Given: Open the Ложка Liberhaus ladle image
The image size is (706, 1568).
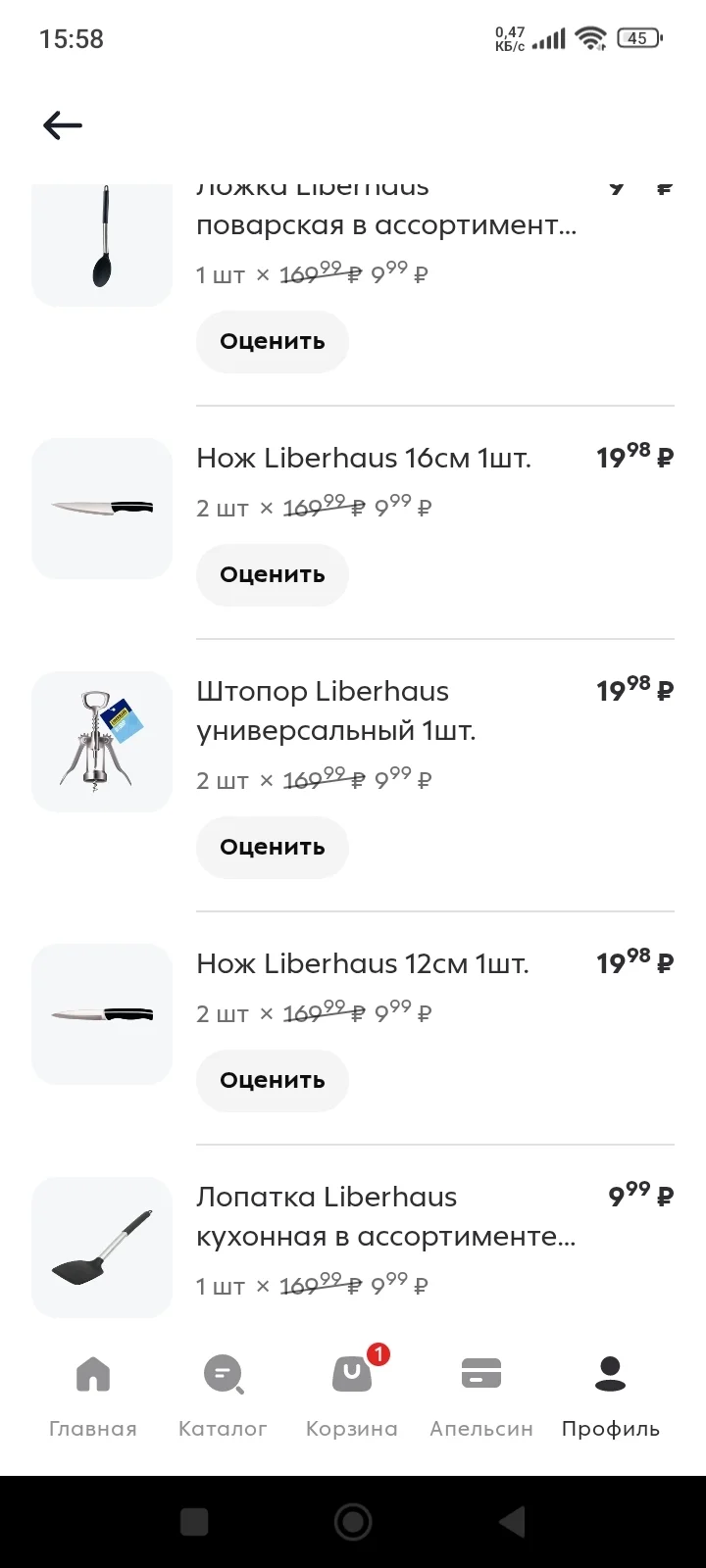Looking at the screenshot, I should (102, 245).
